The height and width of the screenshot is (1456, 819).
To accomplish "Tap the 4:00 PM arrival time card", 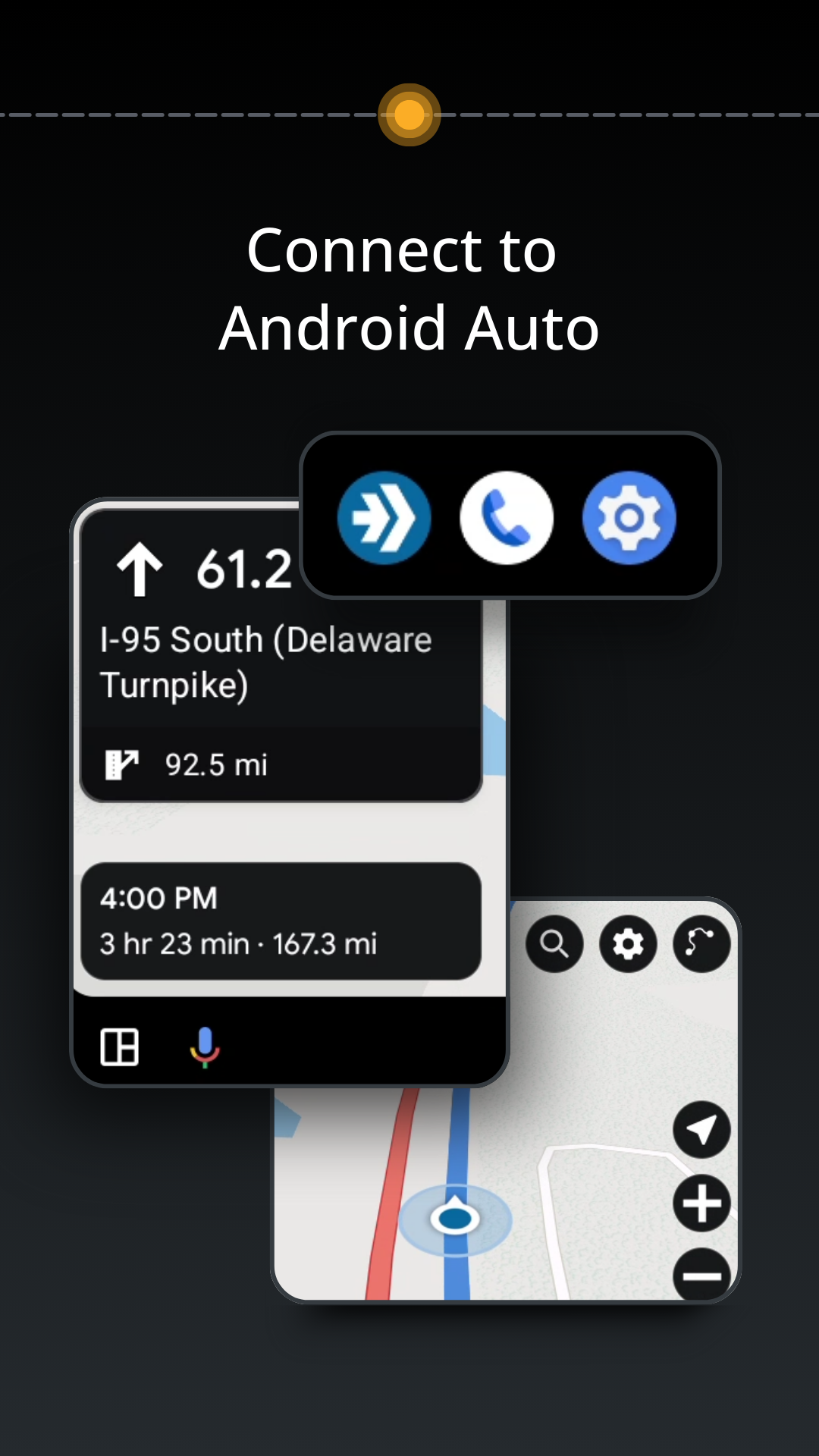I will pyautogui.click(x=158, y=897).
